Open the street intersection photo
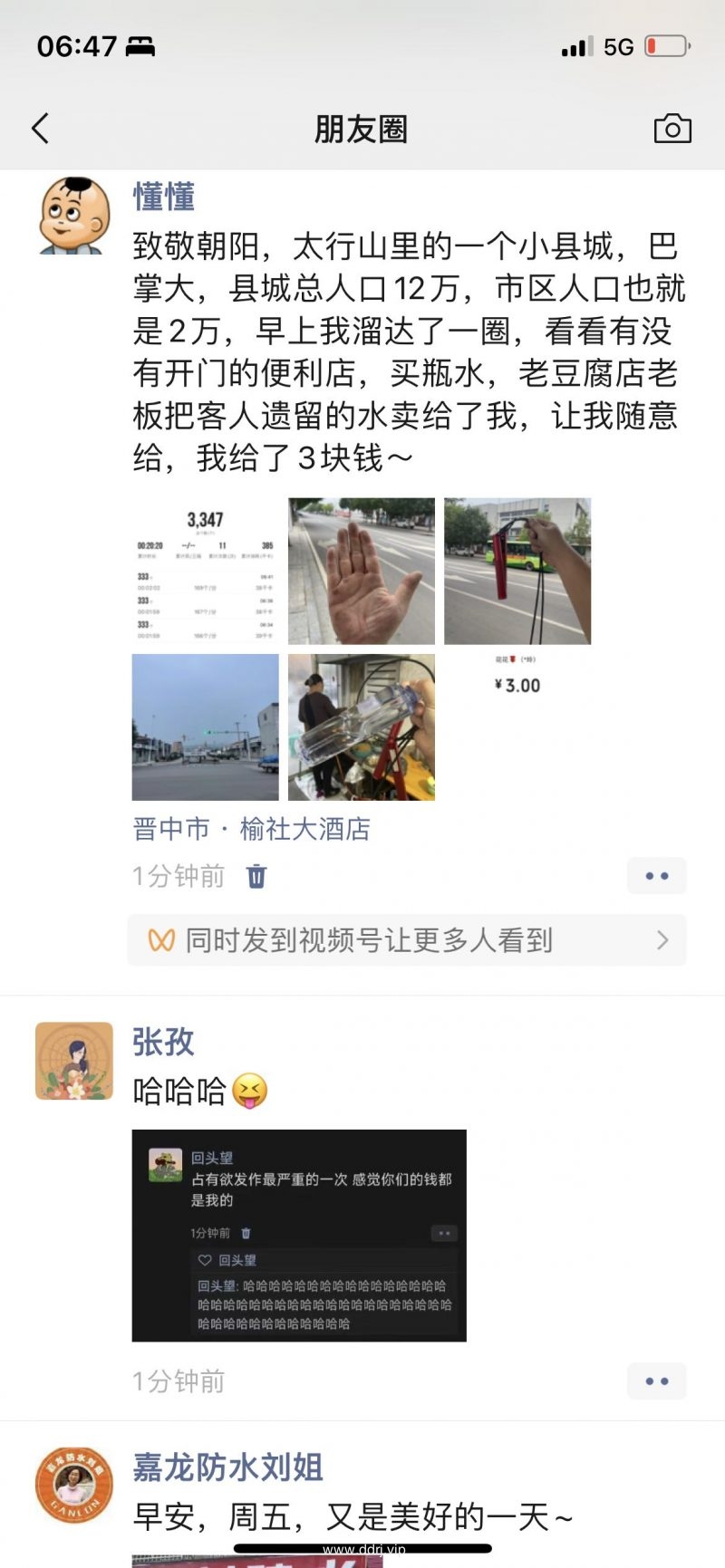Image resolution: width=725 pixels, height=1568 pixels. 205,726
